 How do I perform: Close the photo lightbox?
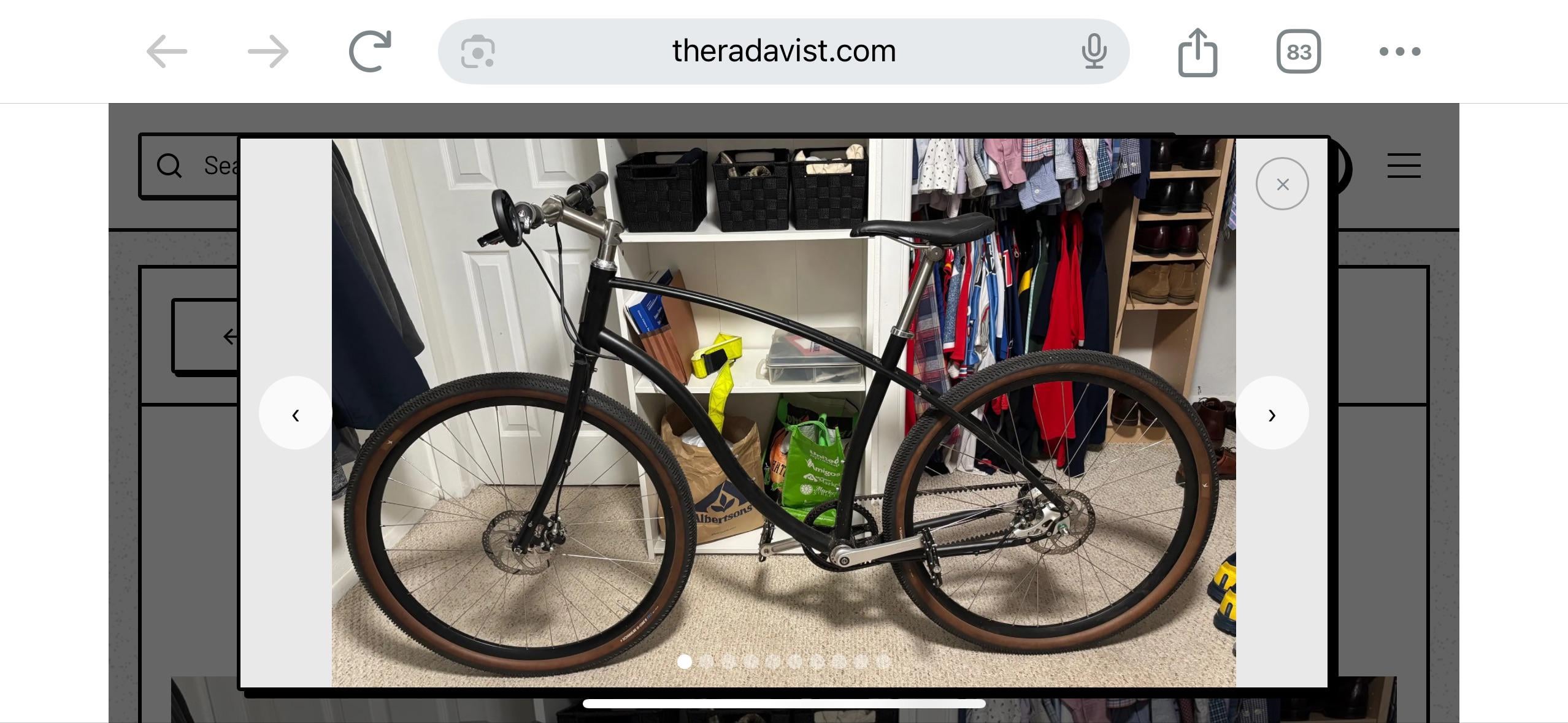pos(1282,184)
